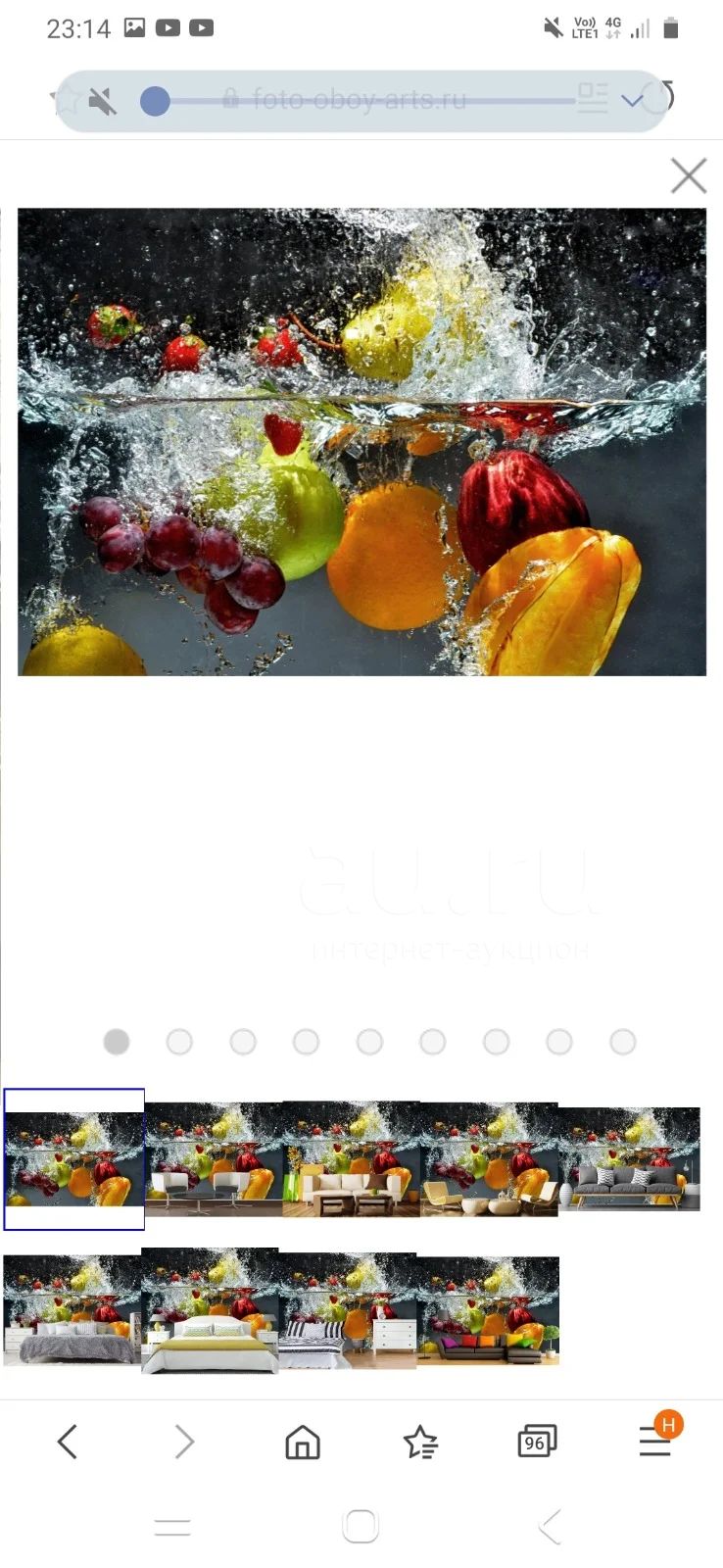
Task: View thumbnail with beige sofa and coffee table
Action: pos(351,1159)
